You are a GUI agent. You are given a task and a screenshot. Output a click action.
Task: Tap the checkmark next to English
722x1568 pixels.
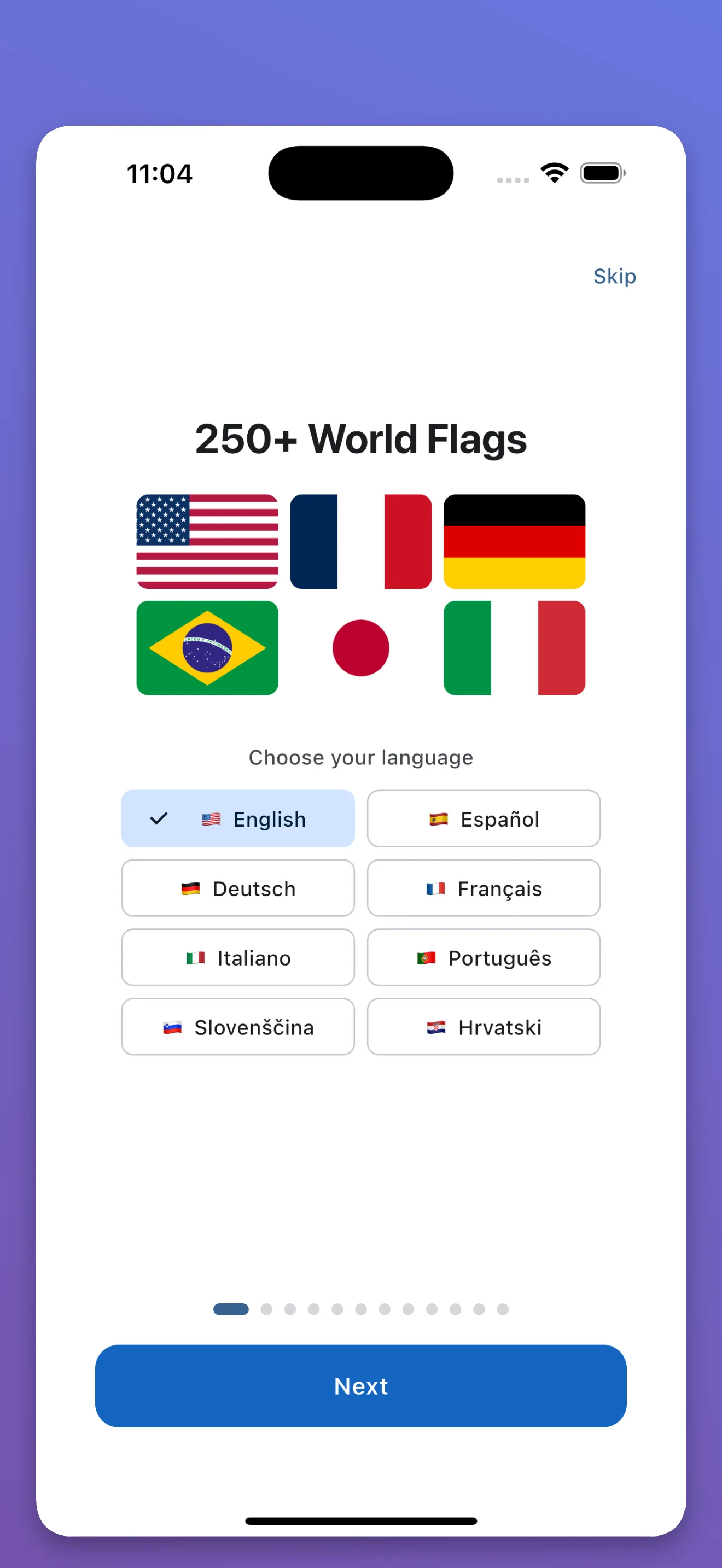158,818
